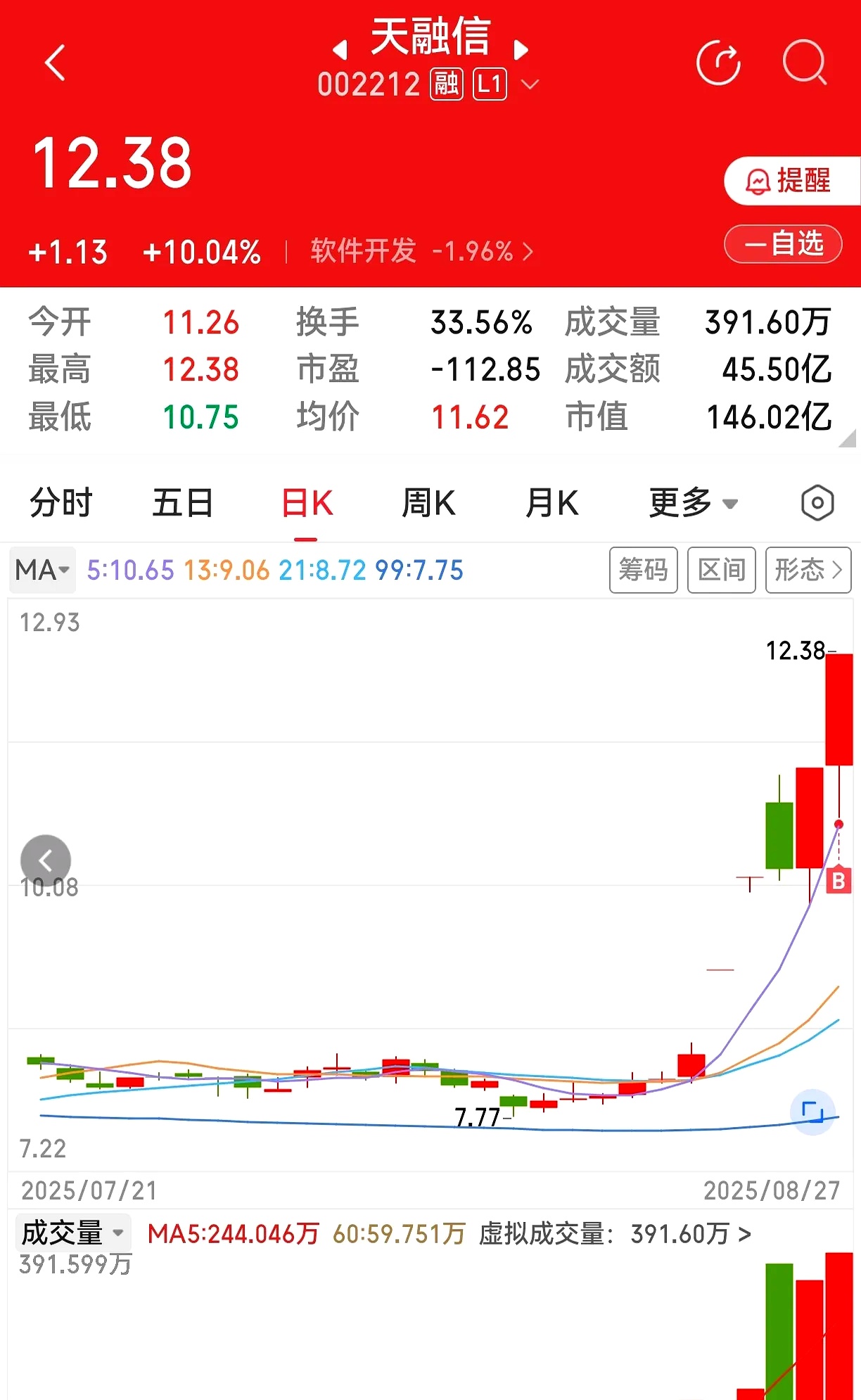The width and height of the screenshot is (861, 1400).
Task: Open 筹码 chip distribution view
Action: (643, 571)
